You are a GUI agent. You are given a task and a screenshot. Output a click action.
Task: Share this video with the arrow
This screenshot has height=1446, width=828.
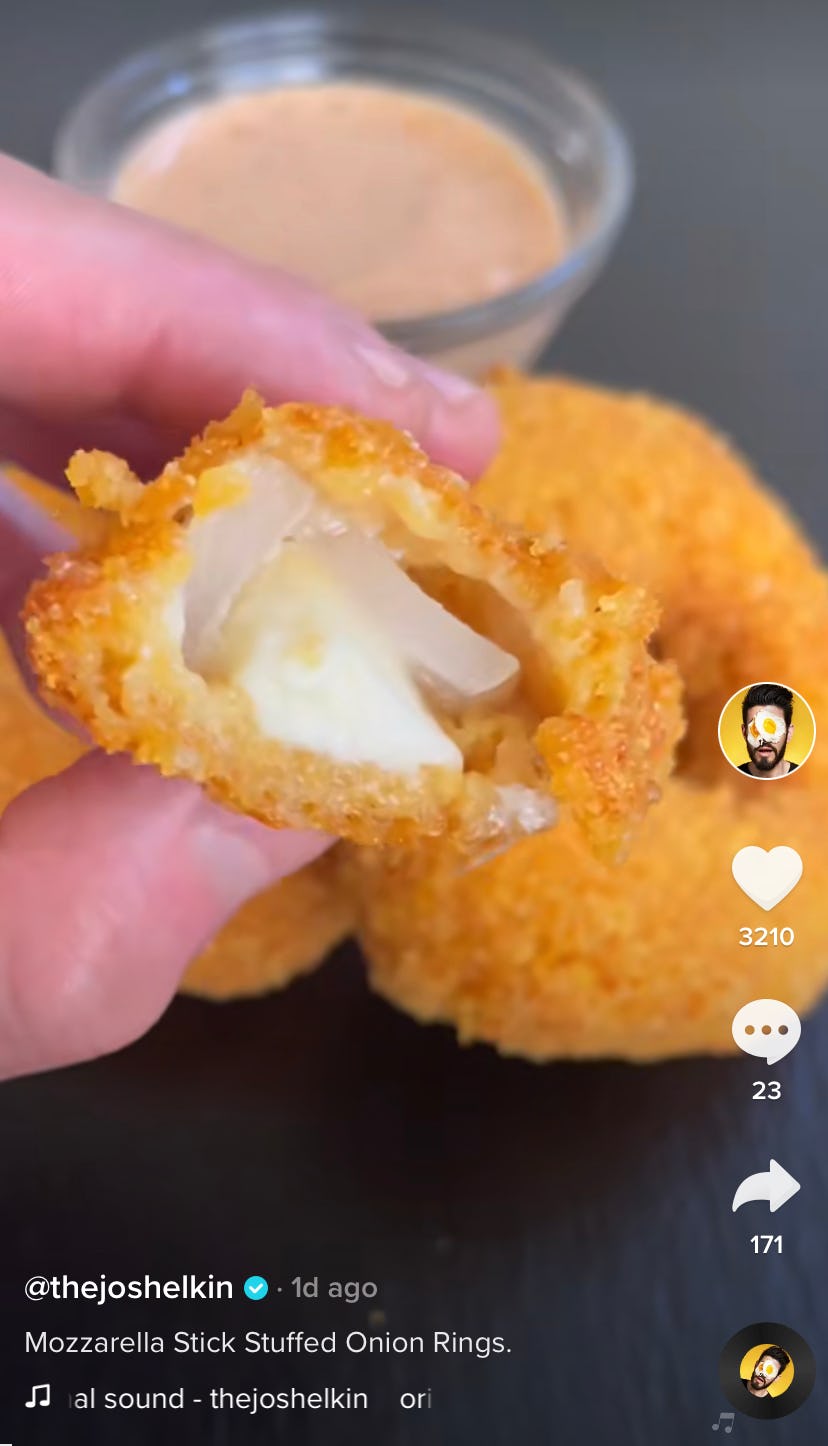click(x=767, y=1186)
